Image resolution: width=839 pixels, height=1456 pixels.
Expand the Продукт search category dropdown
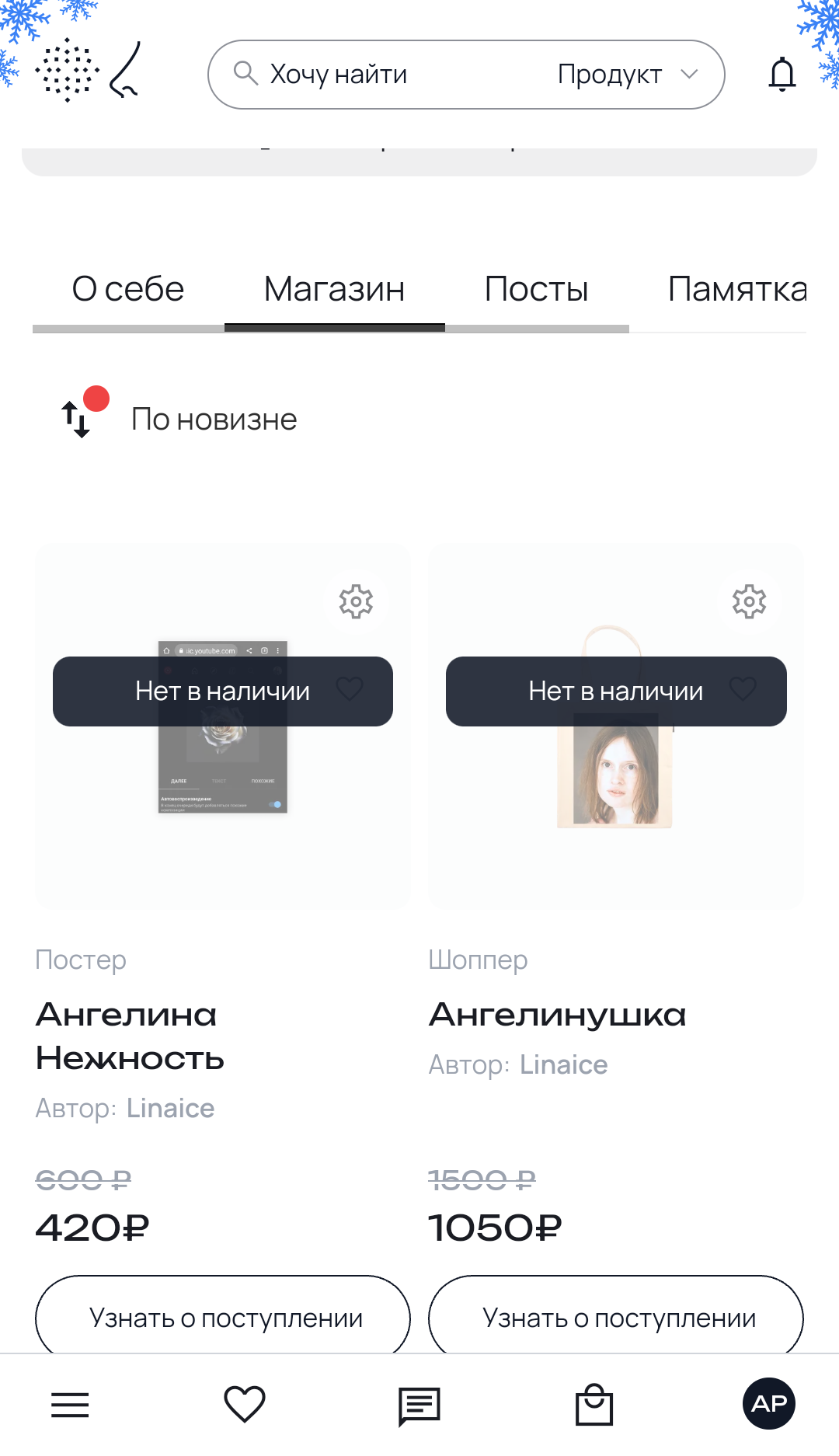point(628,75)
